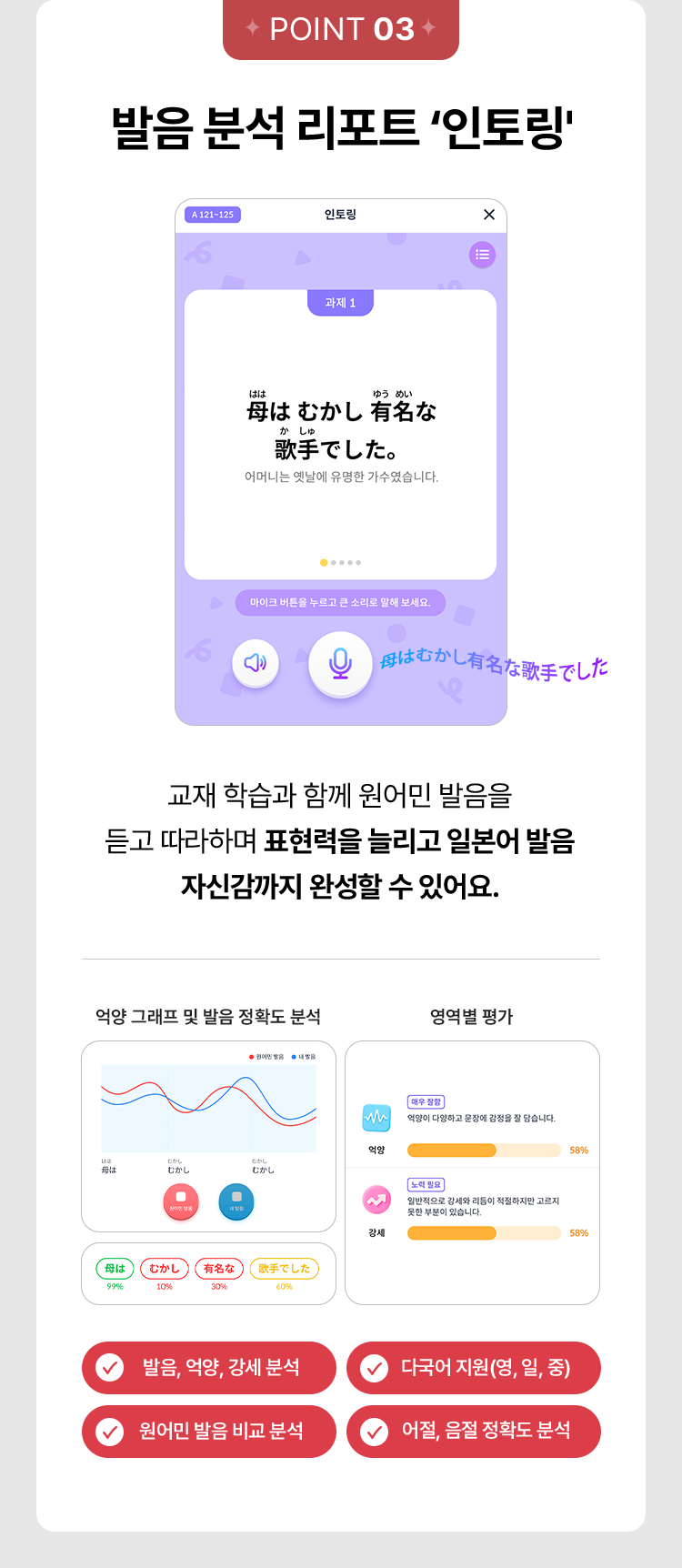Viewport: 682px width, 1568px height.
Task: Stop the red 원어민 발음 playback button
Action: click(183, 1200)
